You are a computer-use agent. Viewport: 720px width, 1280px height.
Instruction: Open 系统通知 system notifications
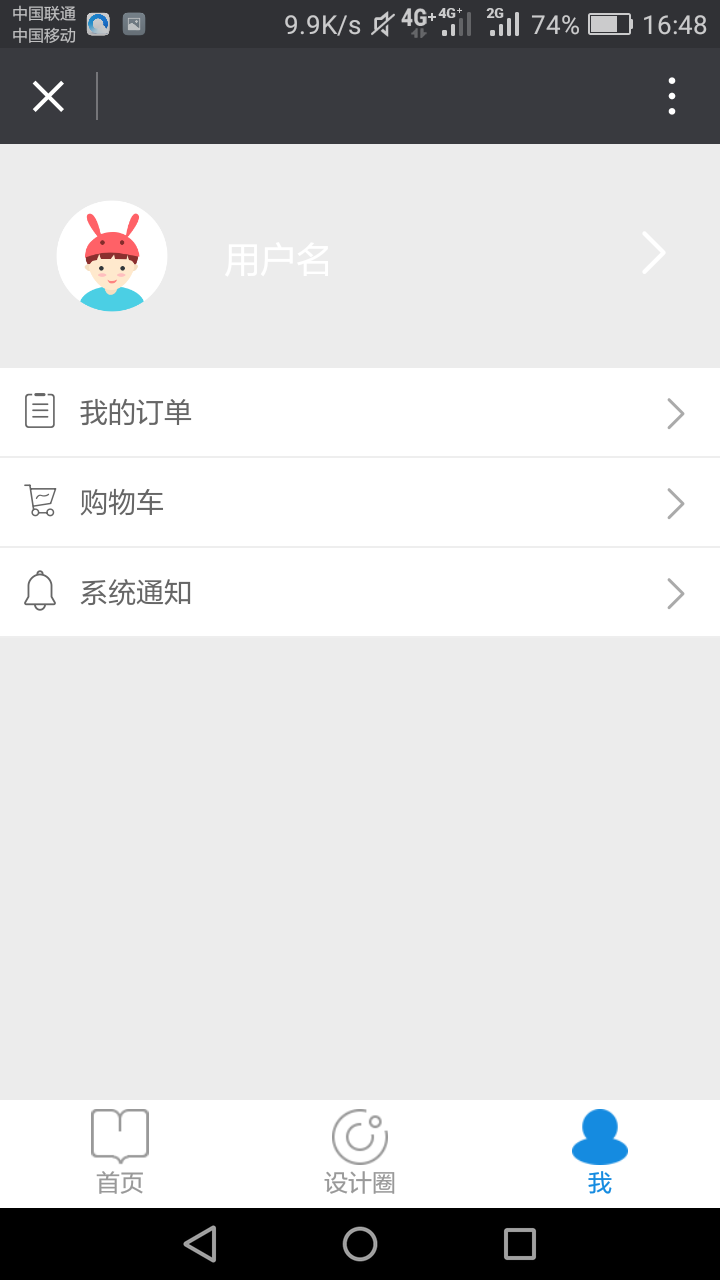pyautogui.click(x=360, y=592)
